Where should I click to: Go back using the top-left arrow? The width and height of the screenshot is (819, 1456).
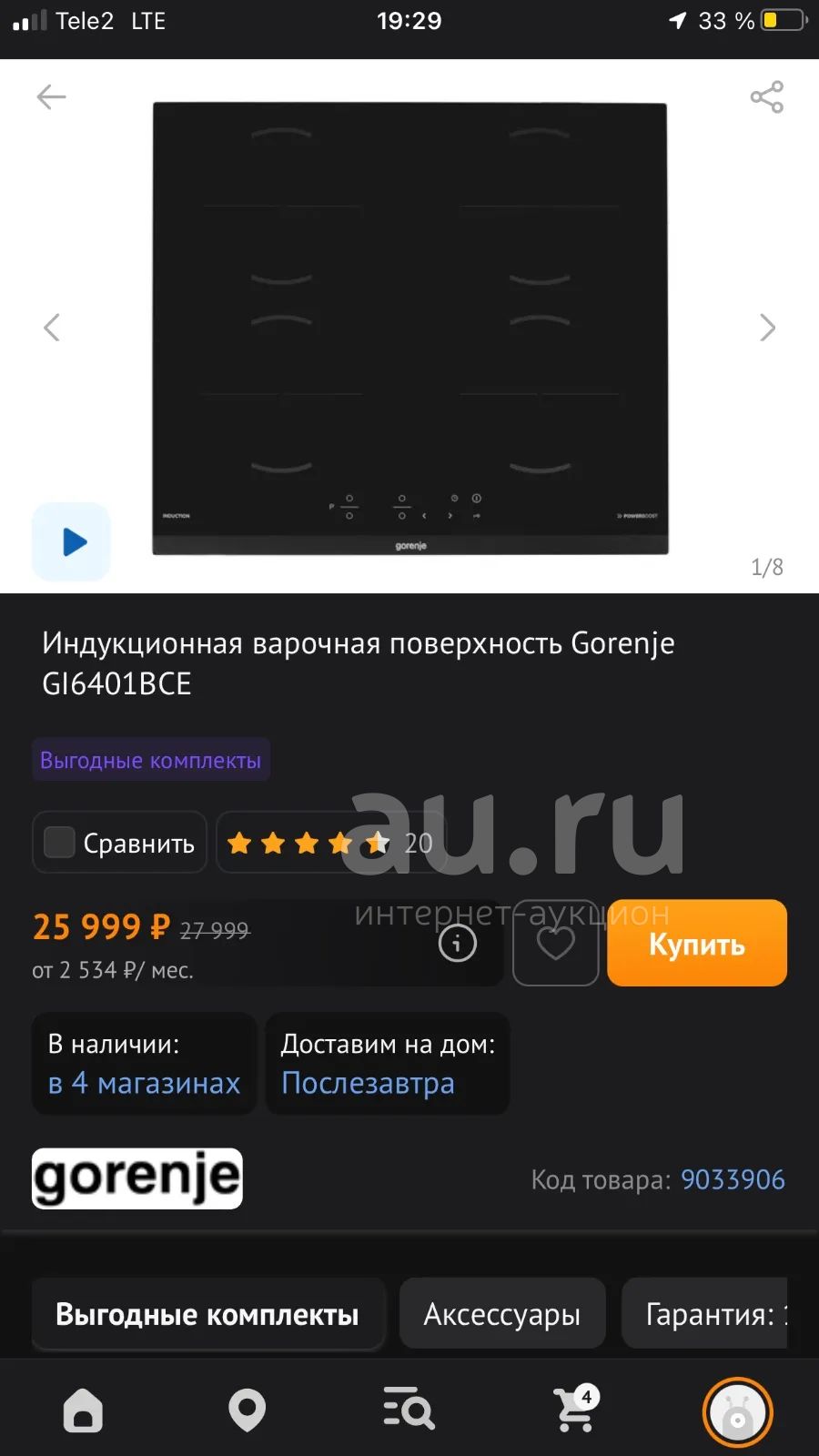point(51,96)
